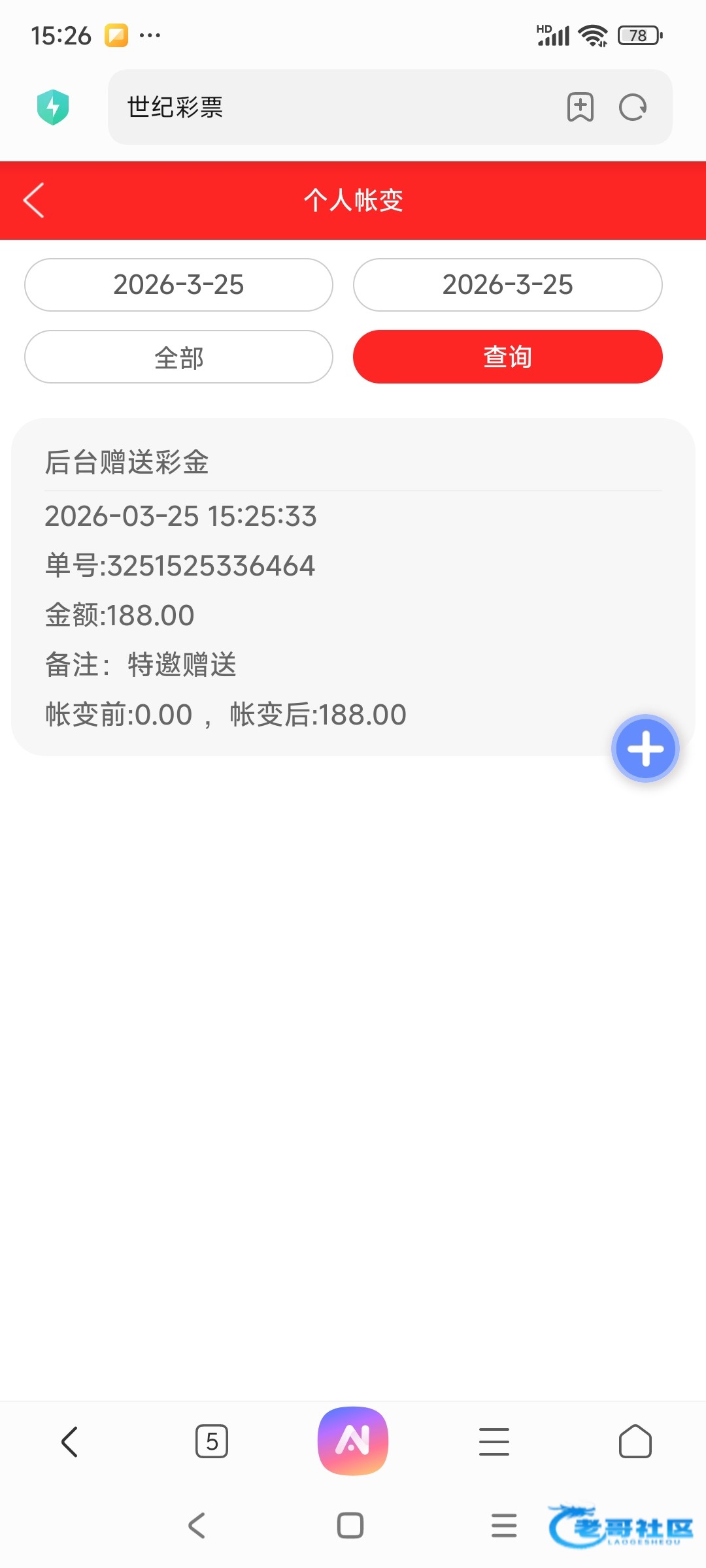Screen dimensions: 706x1568
Task: Reload the current page
Action: click(633, 107)
